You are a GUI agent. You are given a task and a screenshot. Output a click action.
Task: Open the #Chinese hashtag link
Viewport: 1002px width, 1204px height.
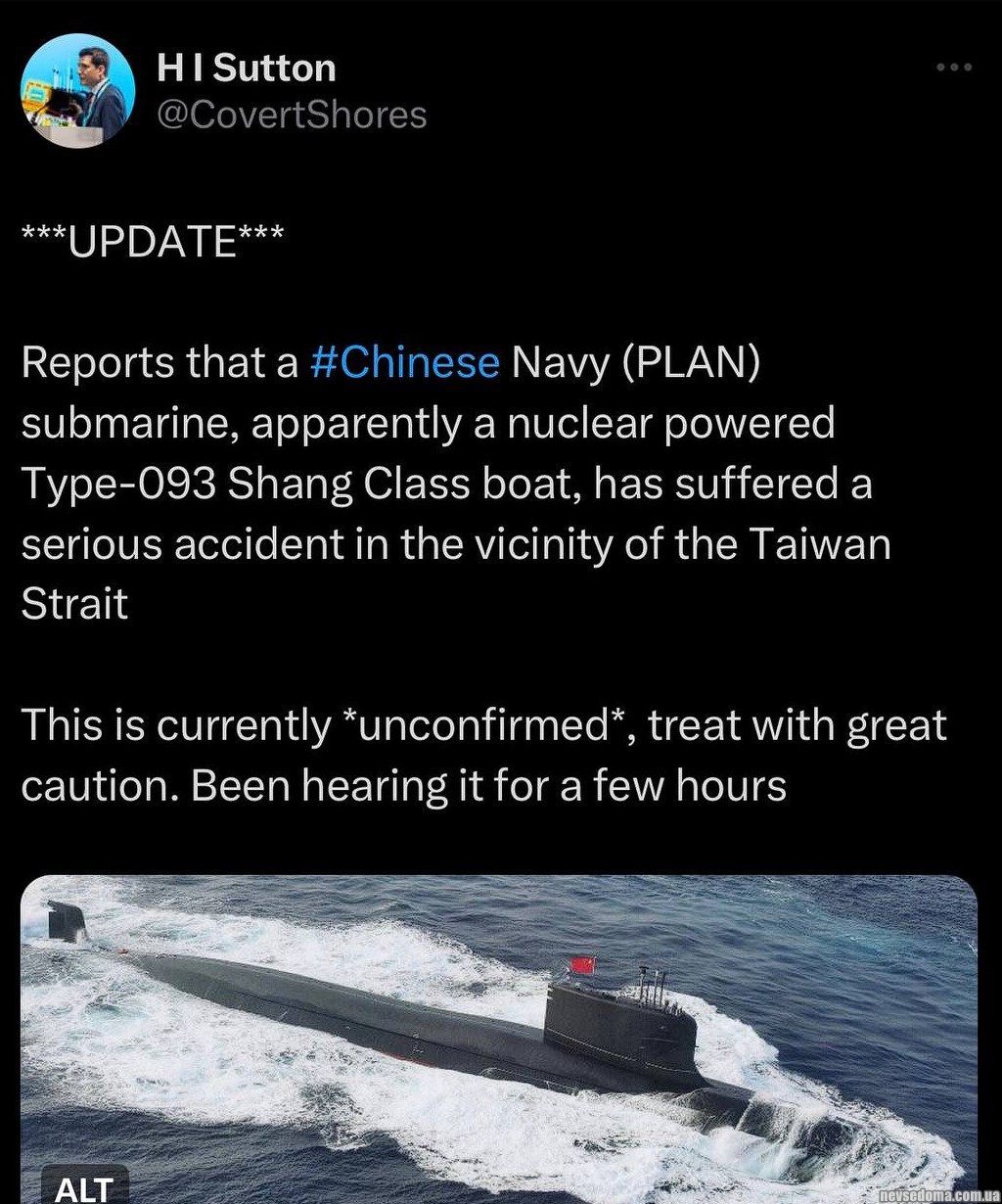point(404,362)
